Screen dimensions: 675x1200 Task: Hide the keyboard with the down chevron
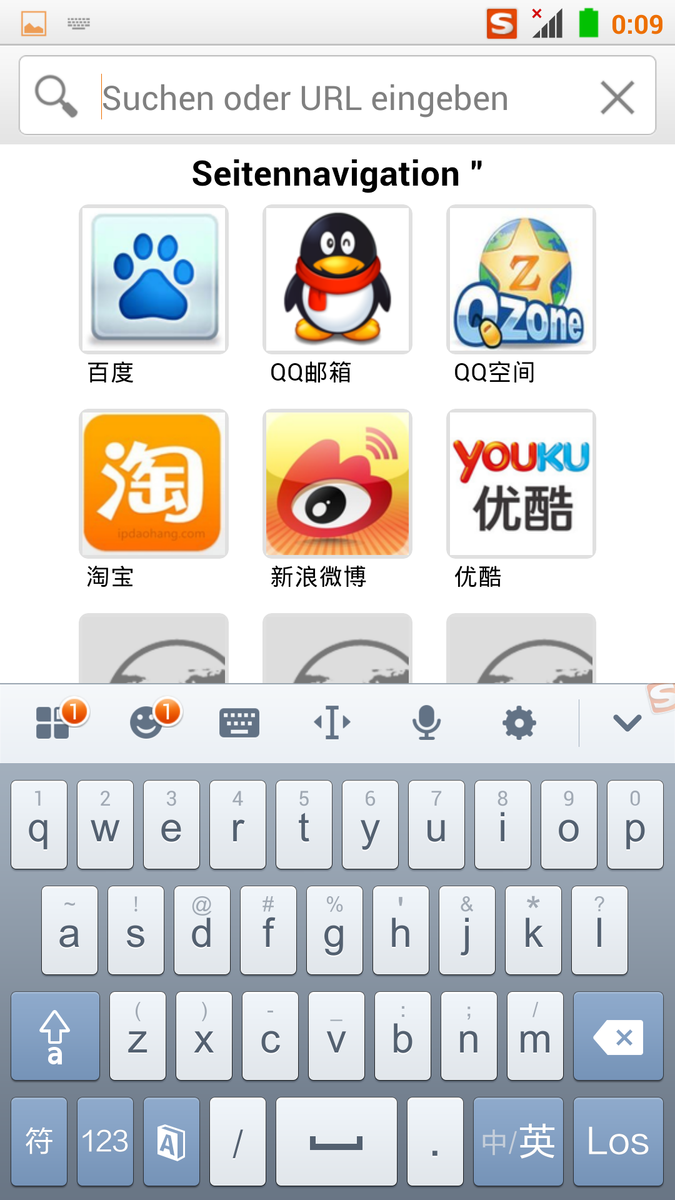pyautogui.click(x=627, y=723)
